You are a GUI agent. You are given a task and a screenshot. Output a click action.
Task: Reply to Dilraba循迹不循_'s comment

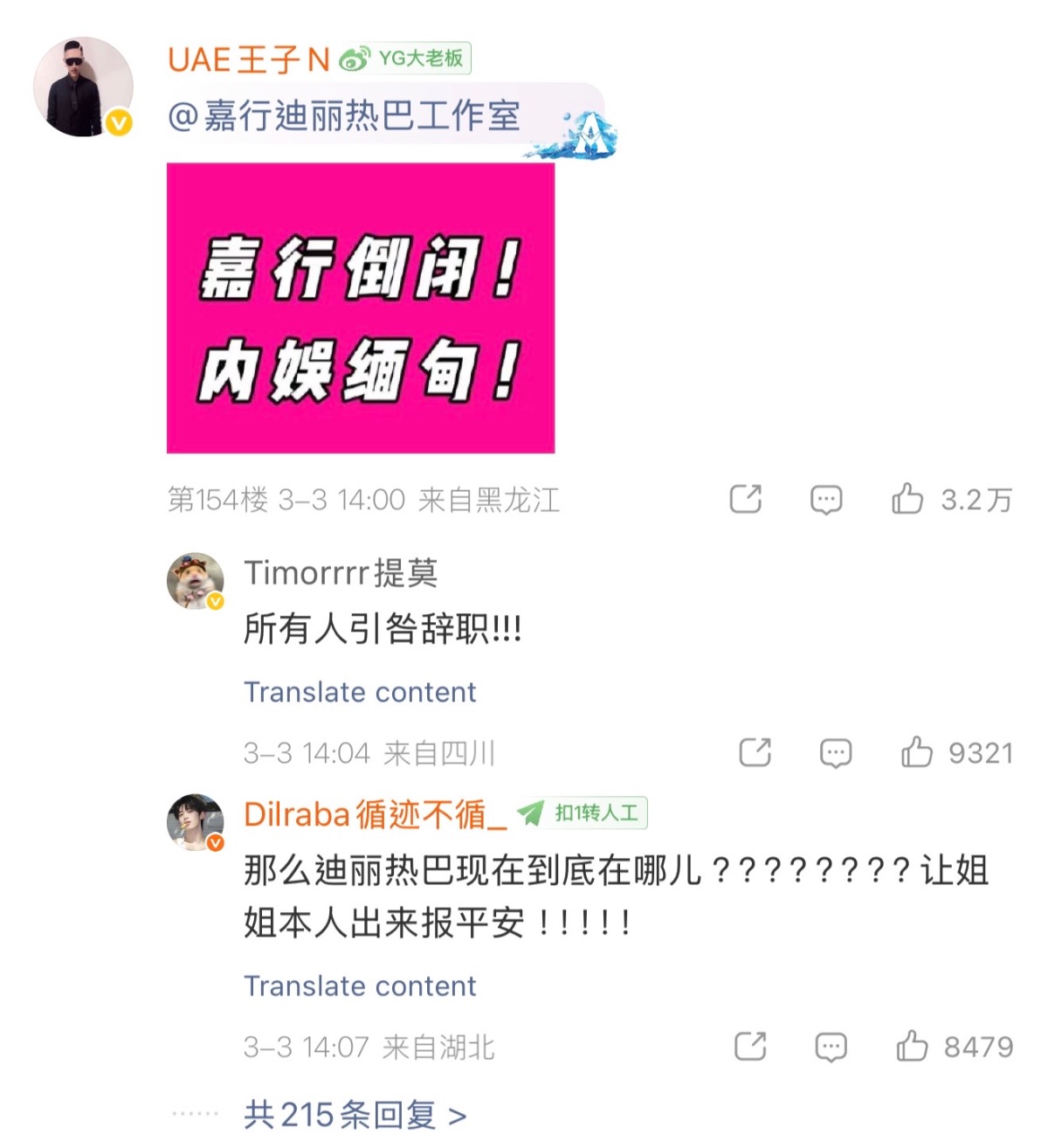tap(831, 1046)
